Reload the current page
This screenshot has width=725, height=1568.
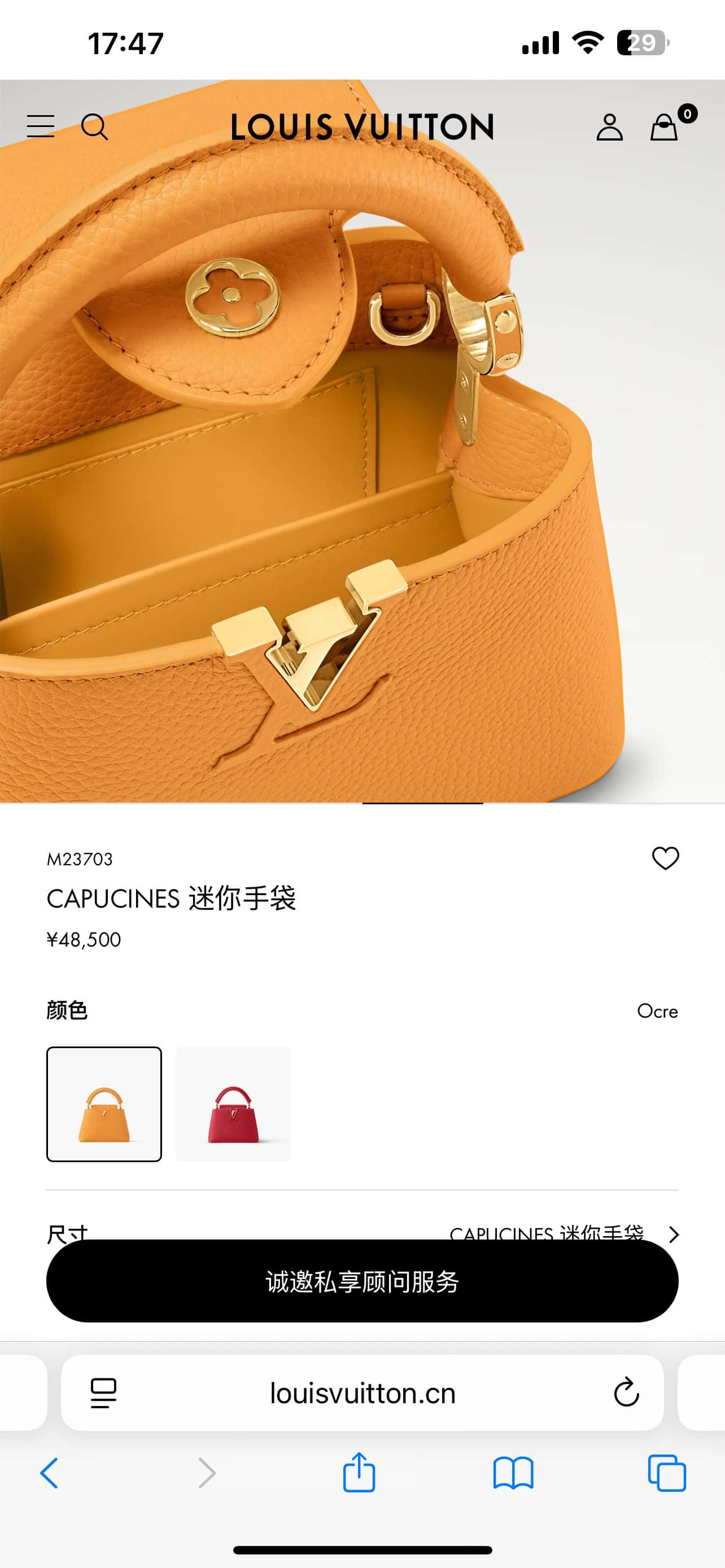pos(626,1392)
